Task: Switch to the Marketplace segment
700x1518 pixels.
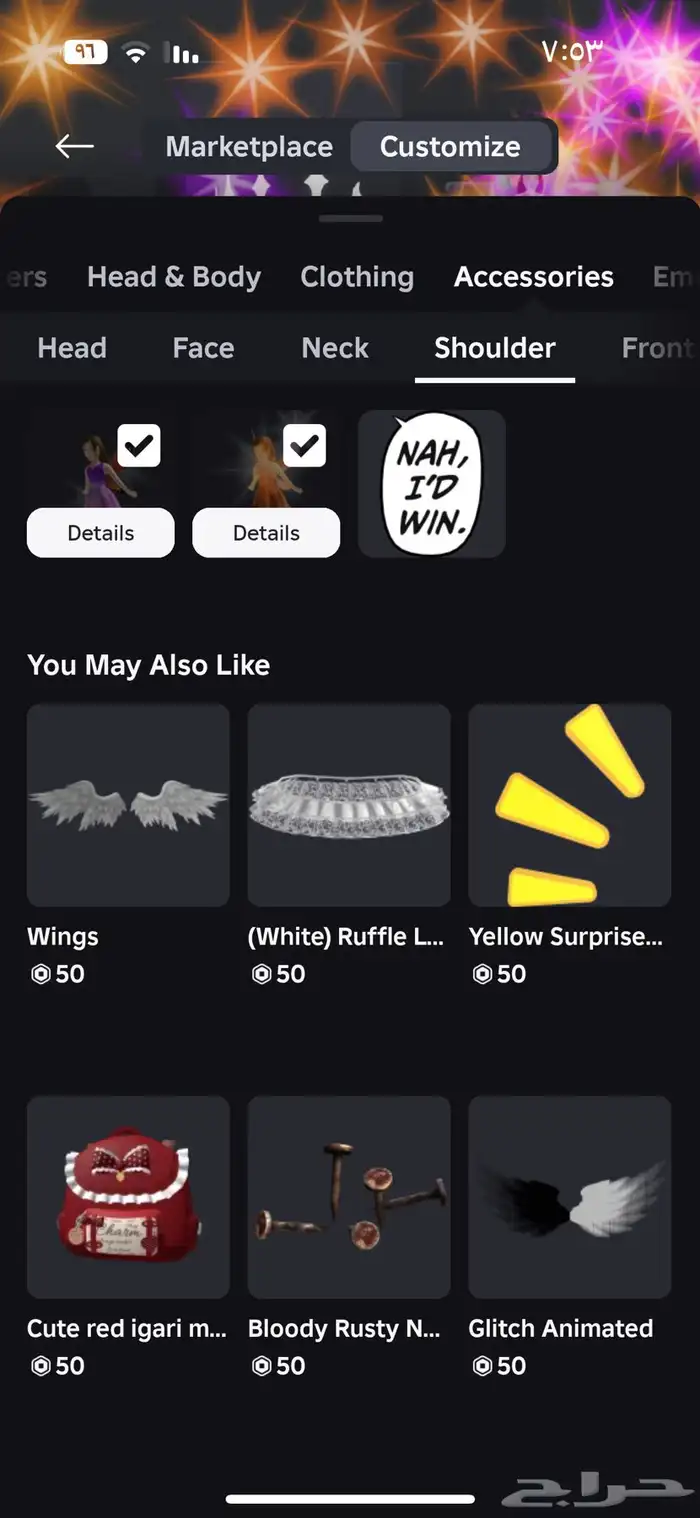Action: tap(249, 146)
